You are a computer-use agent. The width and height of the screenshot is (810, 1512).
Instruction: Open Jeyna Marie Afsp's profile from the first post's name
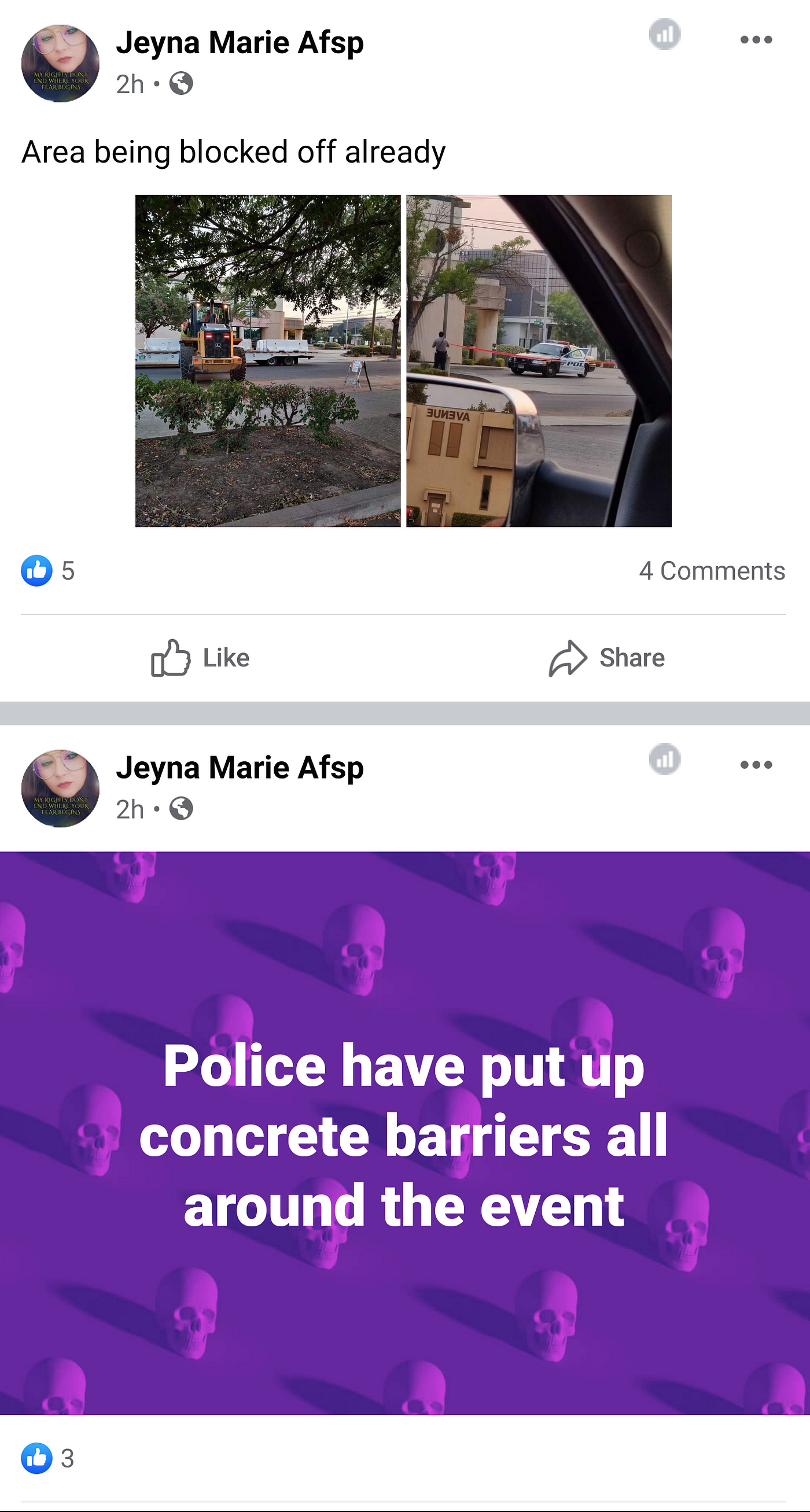tap(240, 43)
